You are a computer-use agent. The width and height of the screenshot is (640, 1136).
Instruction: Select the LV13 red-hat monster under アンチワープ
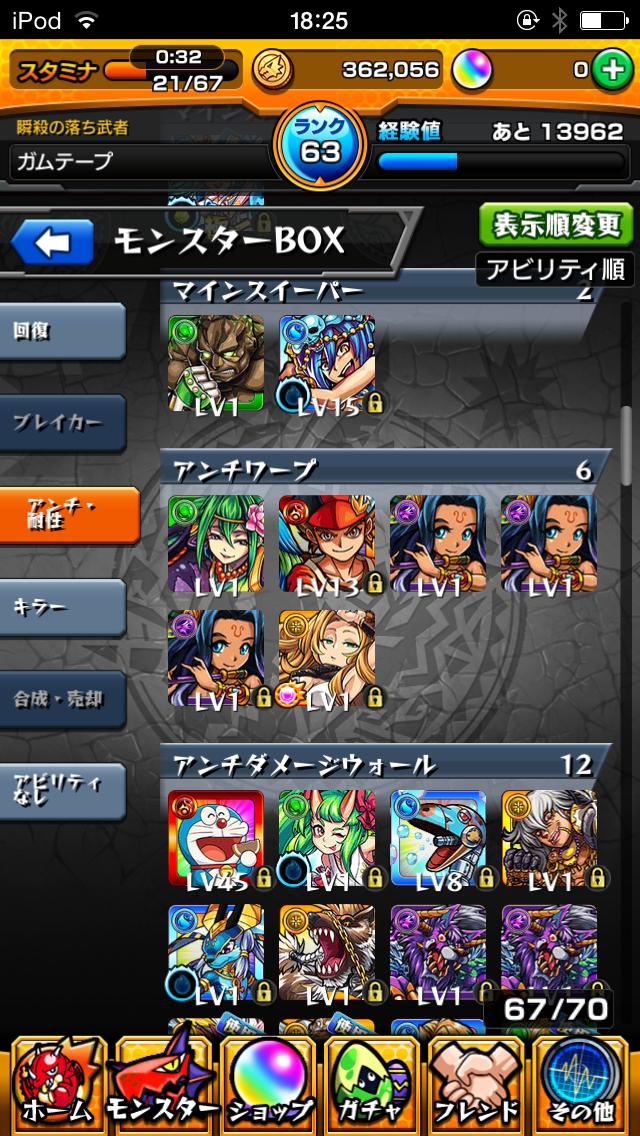coord(327,543)
